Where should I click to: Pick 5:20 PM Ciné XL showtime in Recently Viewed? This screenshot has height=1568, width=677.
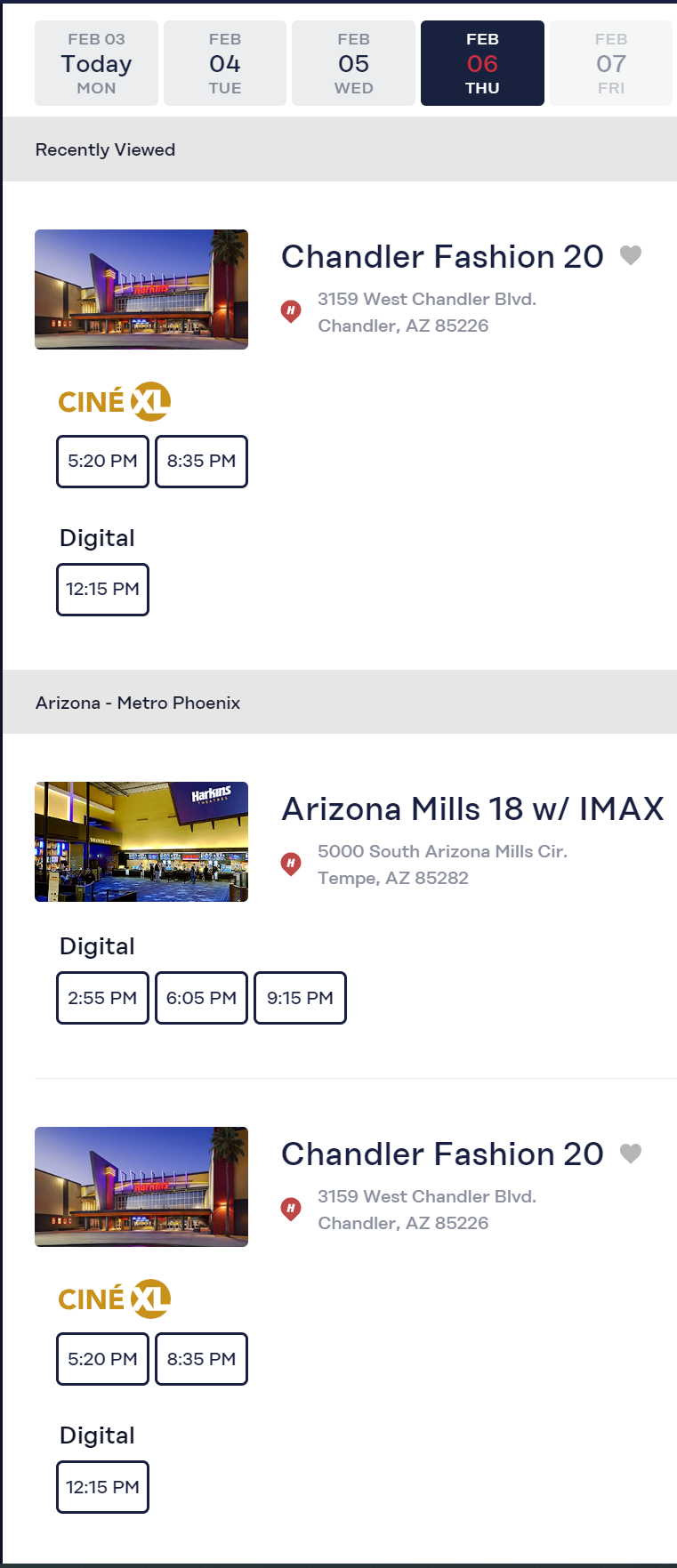[x=102, y=462]
